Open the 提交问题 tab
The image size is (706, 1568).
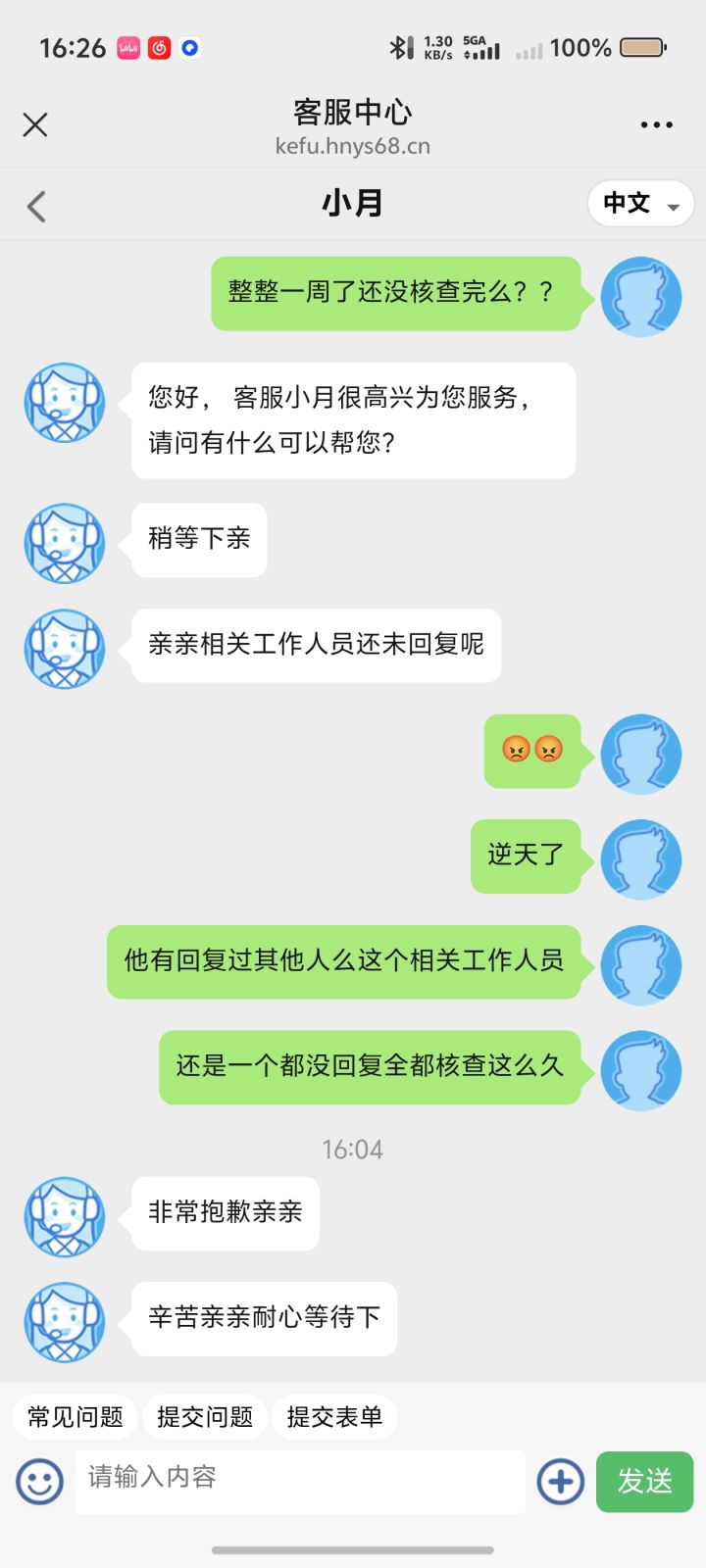click(204, 1416)
